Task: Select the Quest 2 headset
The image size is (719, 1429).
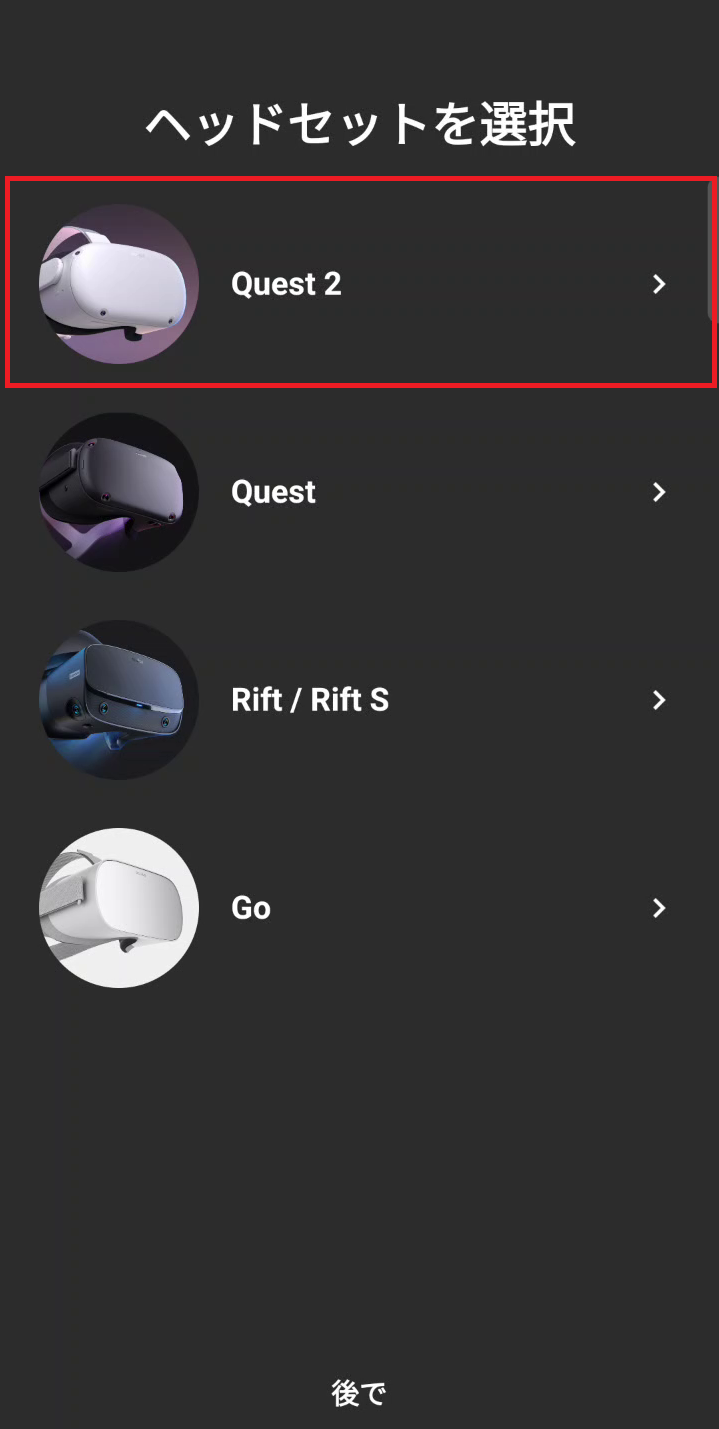Action: coord(359,284)
